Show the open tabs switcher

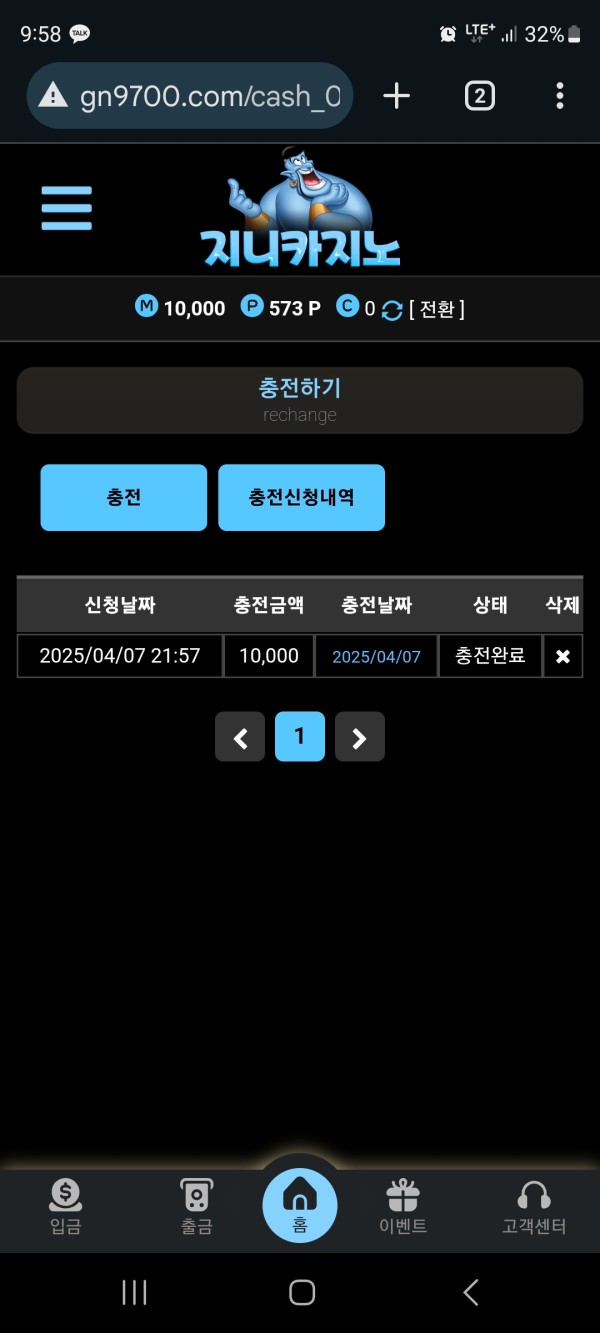point(479,96)
